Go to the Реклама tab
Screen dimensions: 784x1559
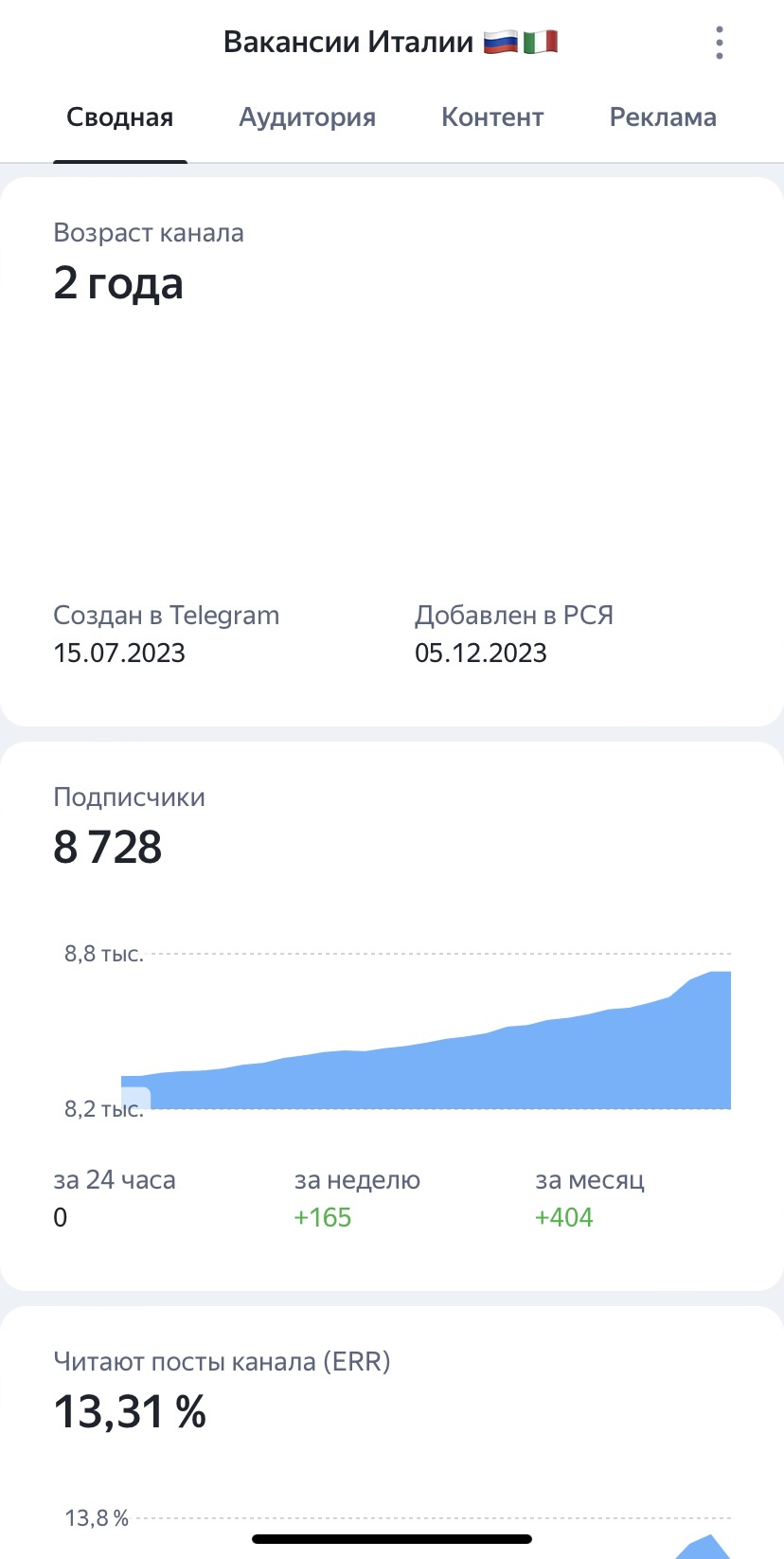tap(663, 117)
